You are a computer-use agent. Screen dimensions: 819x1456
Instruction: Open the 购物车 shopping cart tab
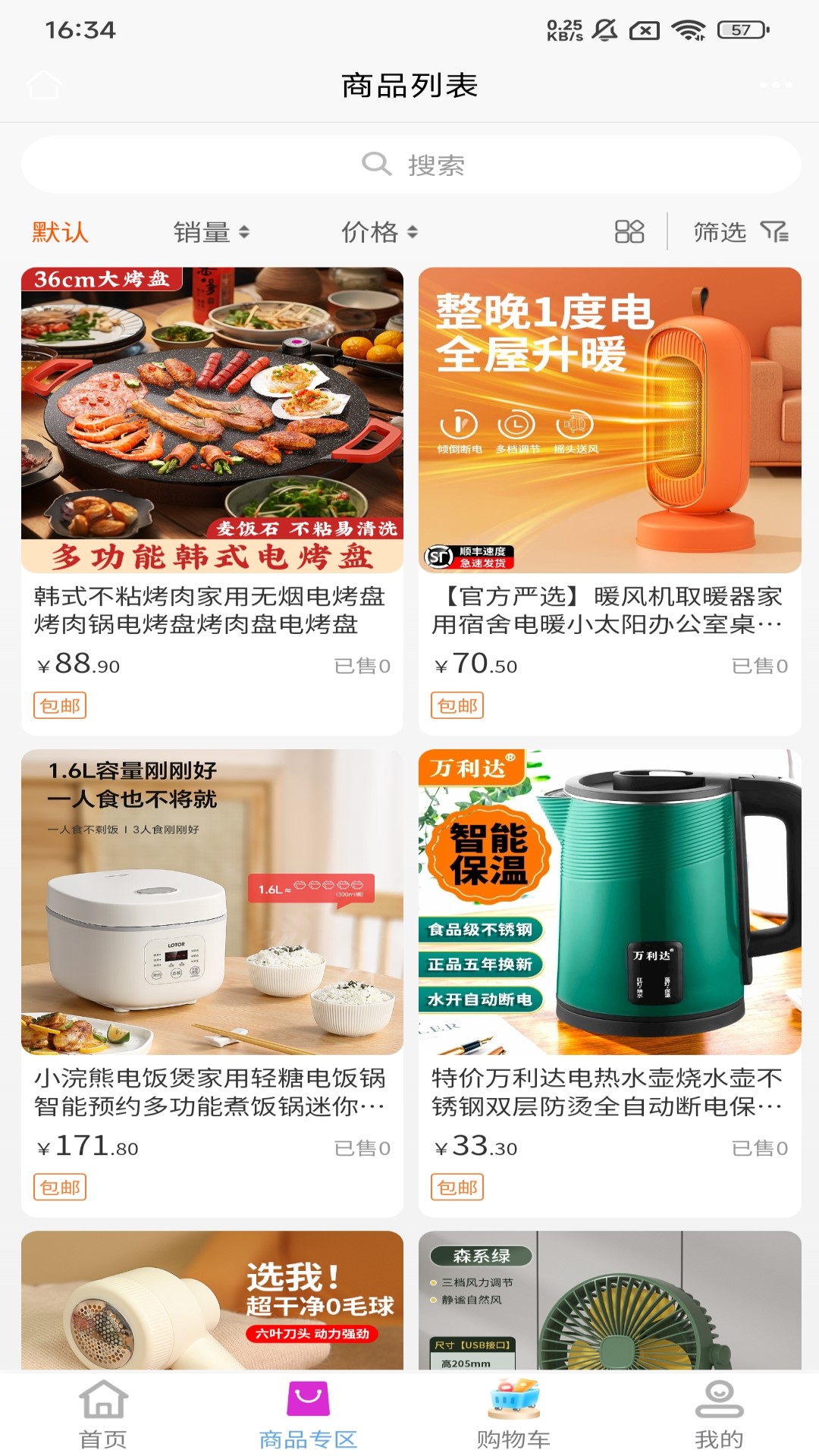pos(513,1415)
